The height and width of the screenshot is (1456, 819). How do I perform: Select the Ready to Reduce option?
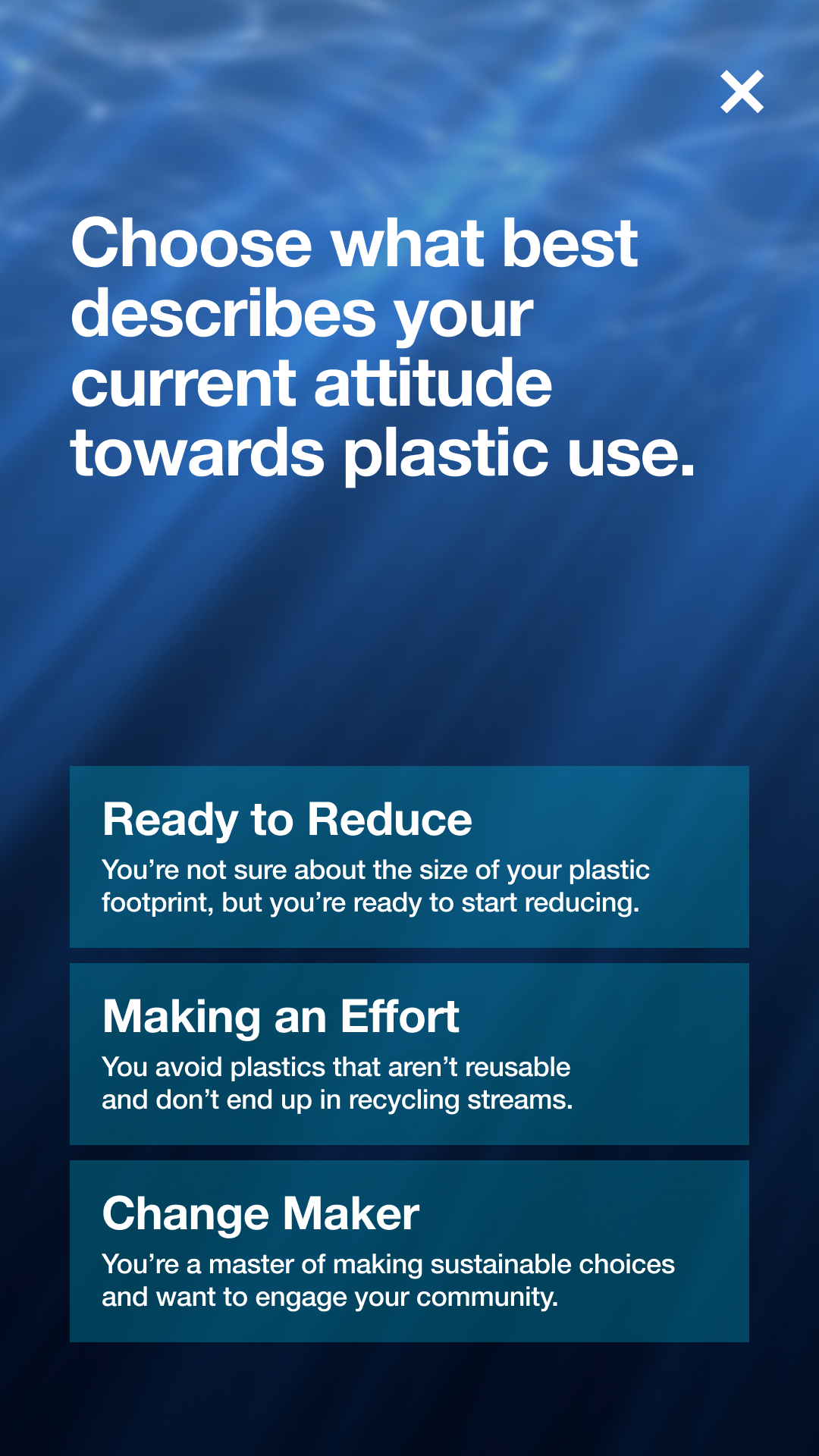(409, 856)
